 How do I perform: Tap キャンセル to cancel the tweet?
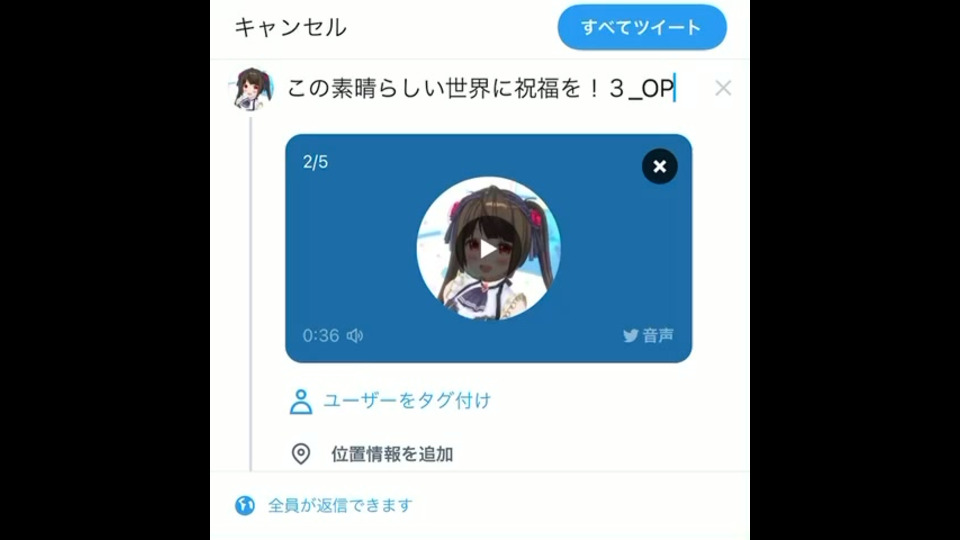[290, 28]
